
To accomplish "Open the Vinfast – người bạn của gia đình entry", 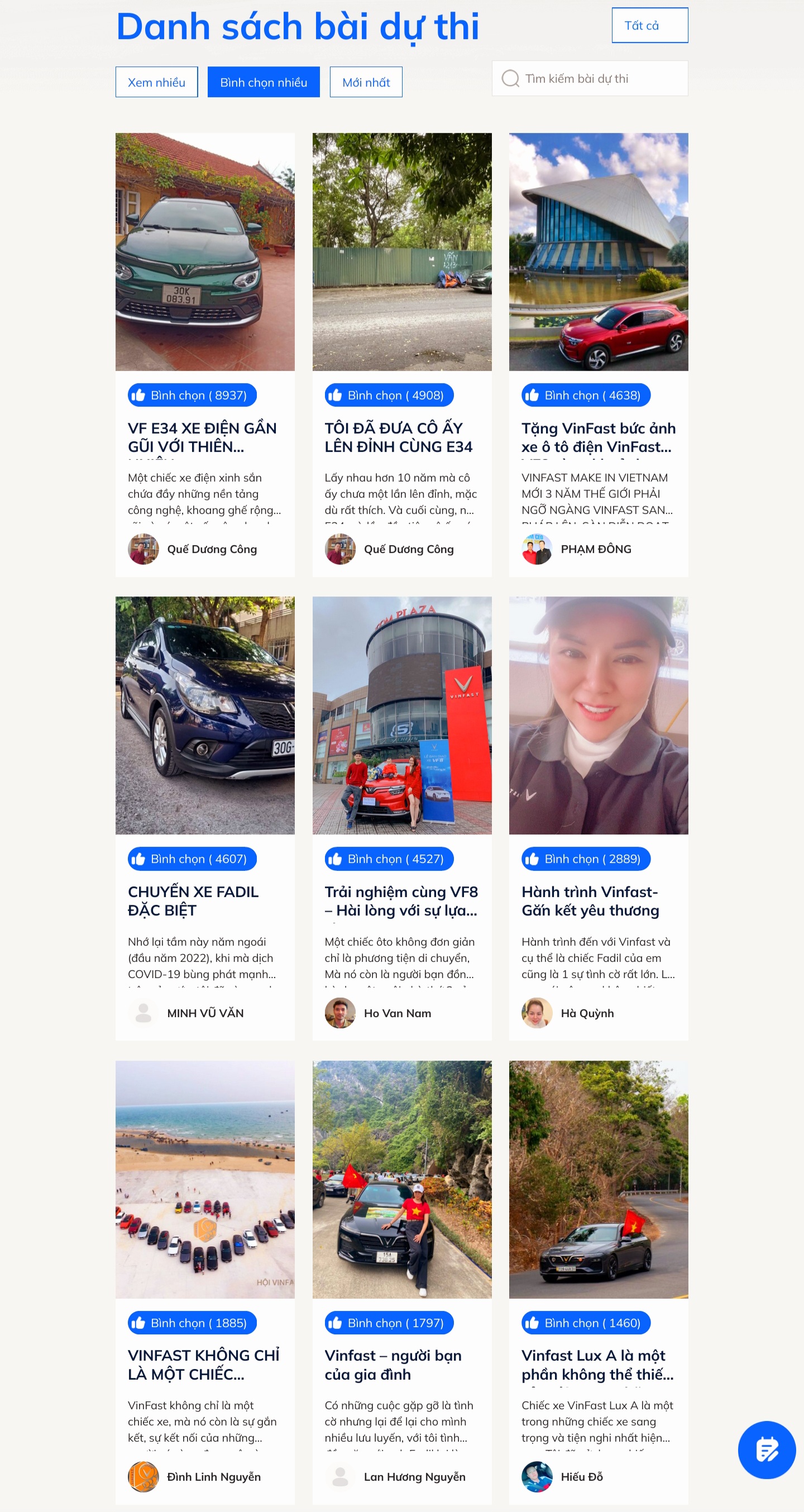I will 393,1365.
